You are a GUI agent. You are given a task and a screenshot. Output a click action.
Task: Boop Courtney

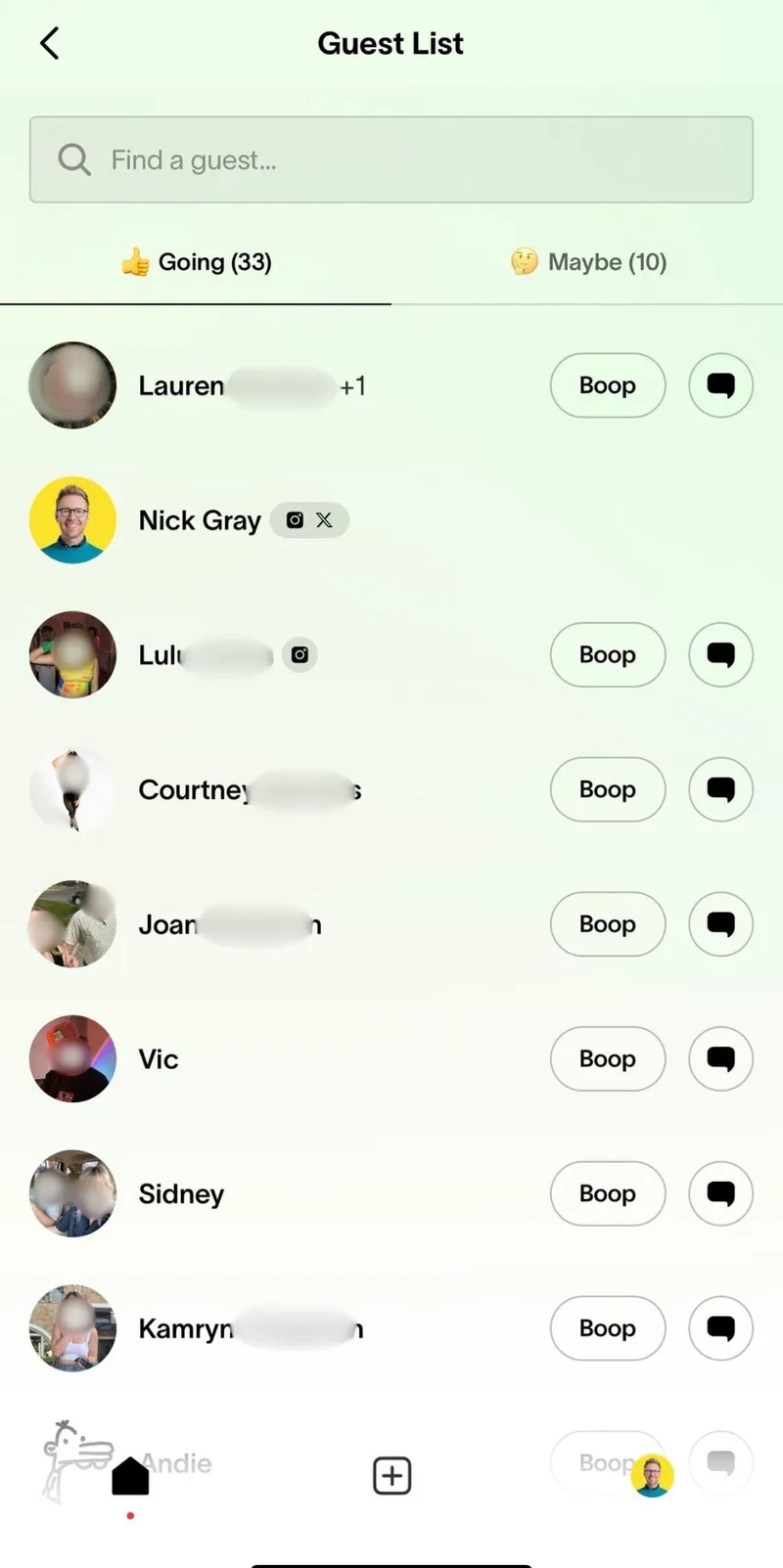(x=608, y=789)
